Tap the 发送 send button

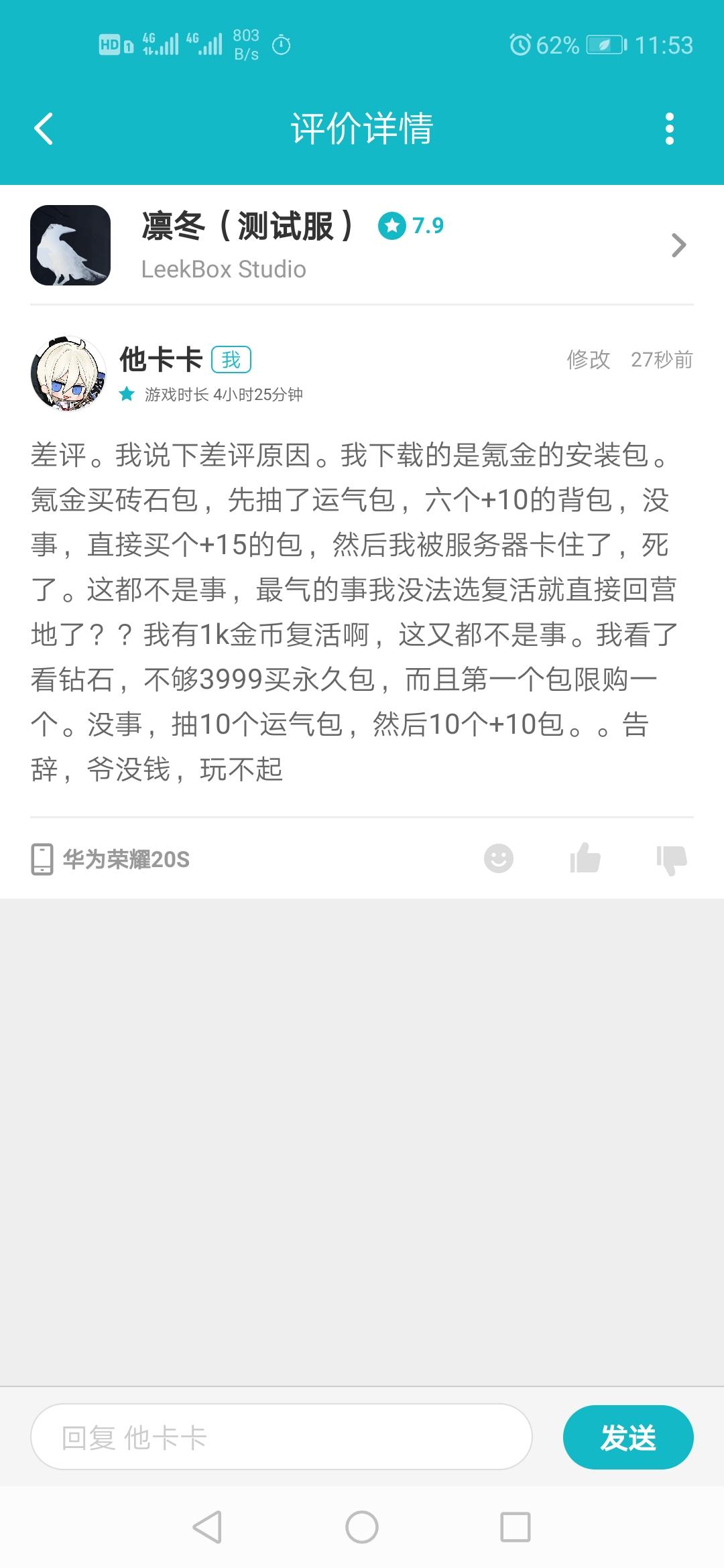point(627,1437)
